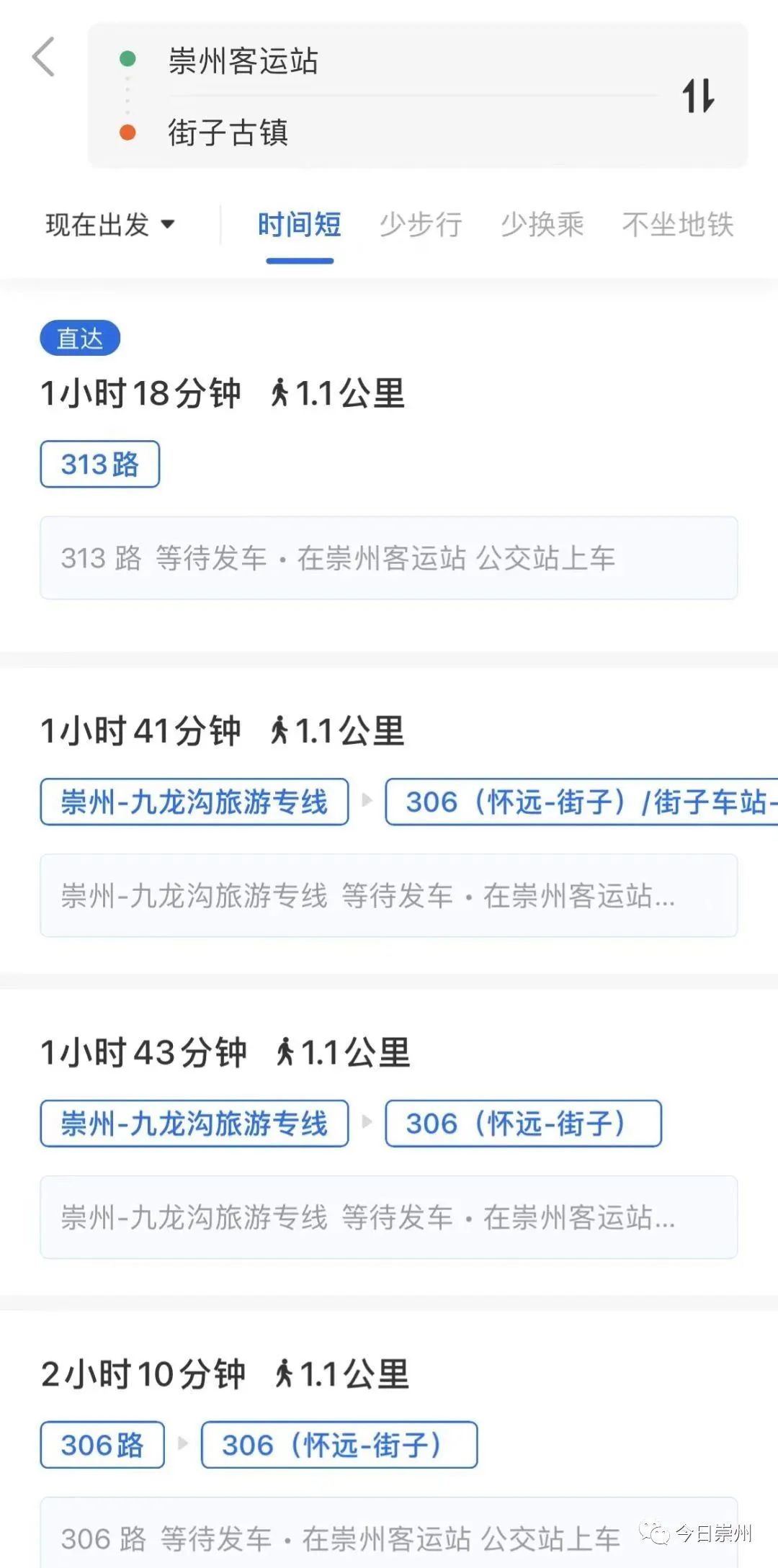The height and width of the screenshot is (1568, 778).
Task: Select the 313路 bus line badge
Action: pyautogui.click(x=99, y=465)
